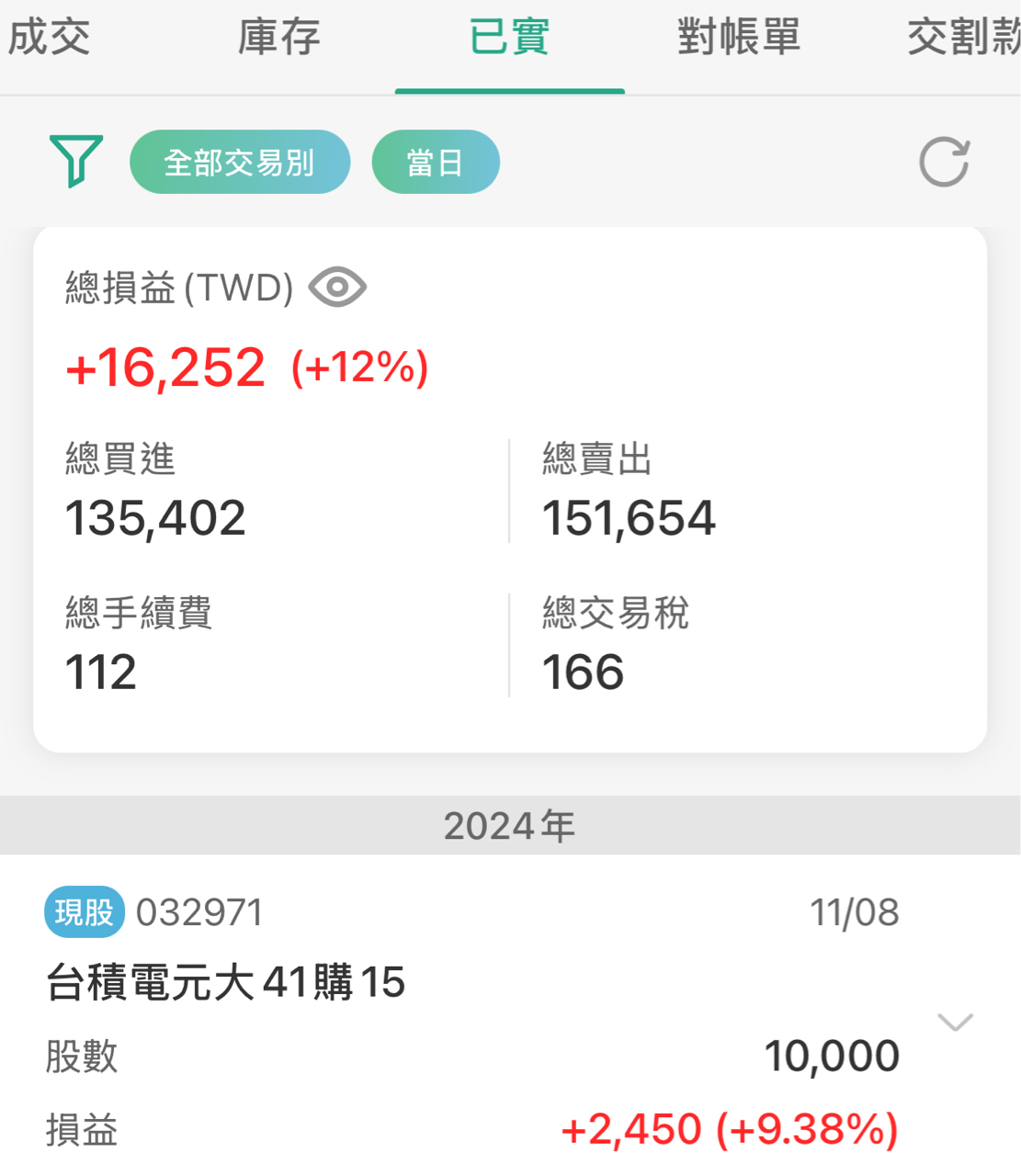Tap the 當日 date chip
Image resolution: width=1021 pixels, height=1176 pixels.
point(436,163)
